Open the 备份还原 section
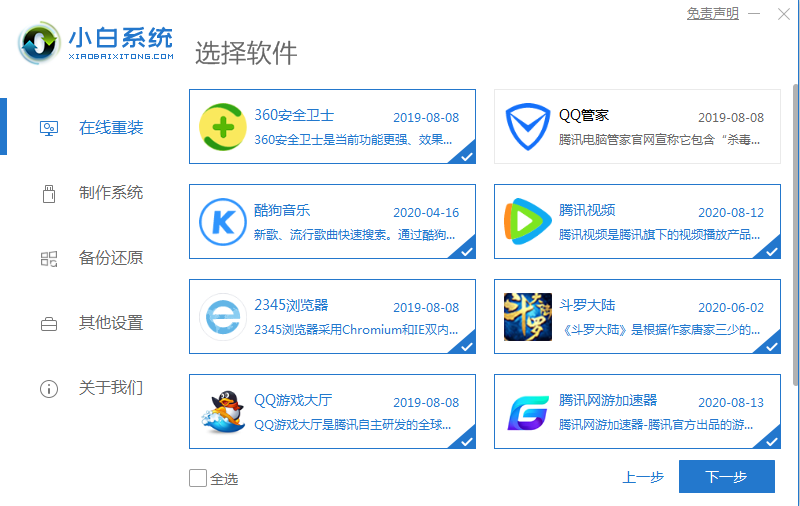 click(x=110, y=258)
